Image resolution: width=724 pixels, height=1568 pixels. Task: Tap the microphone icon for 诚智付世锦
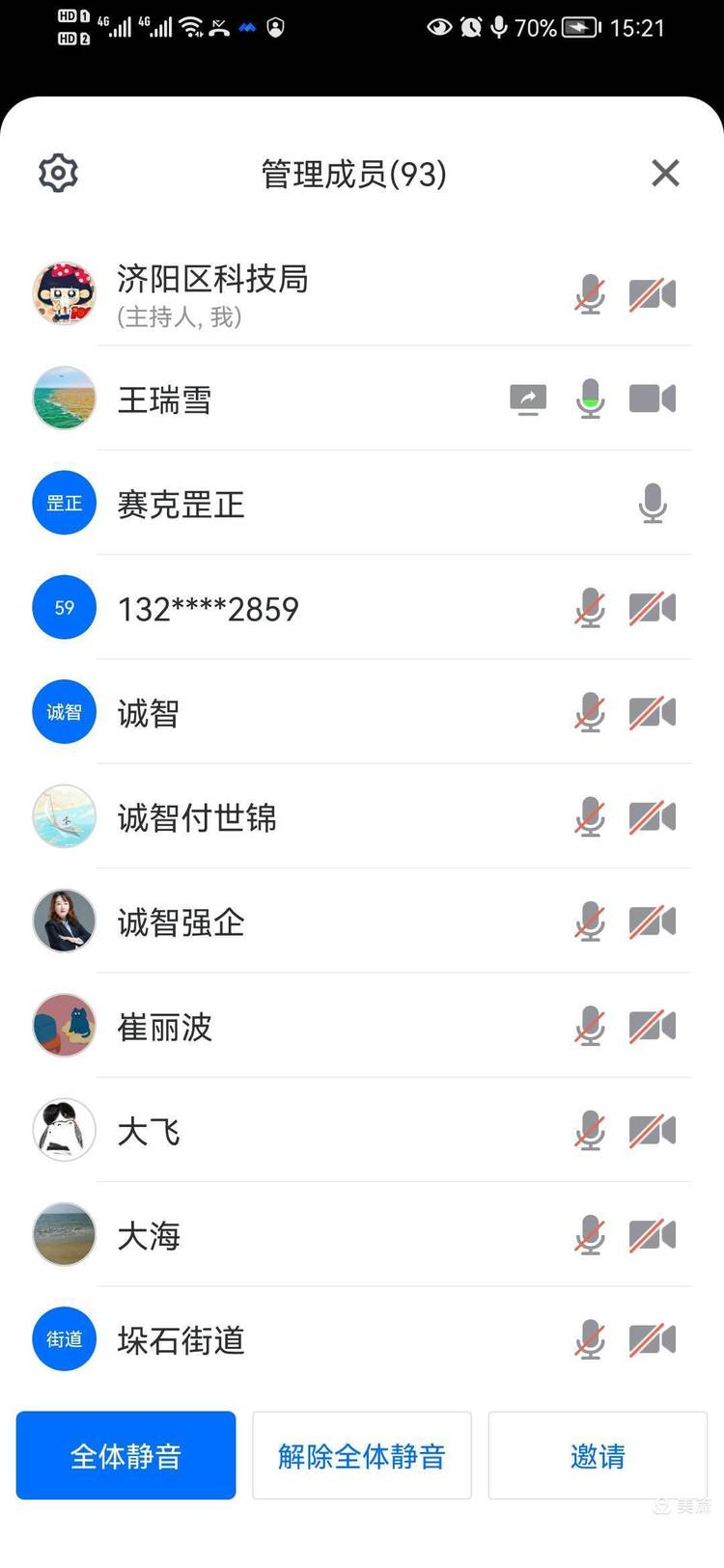click(x=590, y=817)
